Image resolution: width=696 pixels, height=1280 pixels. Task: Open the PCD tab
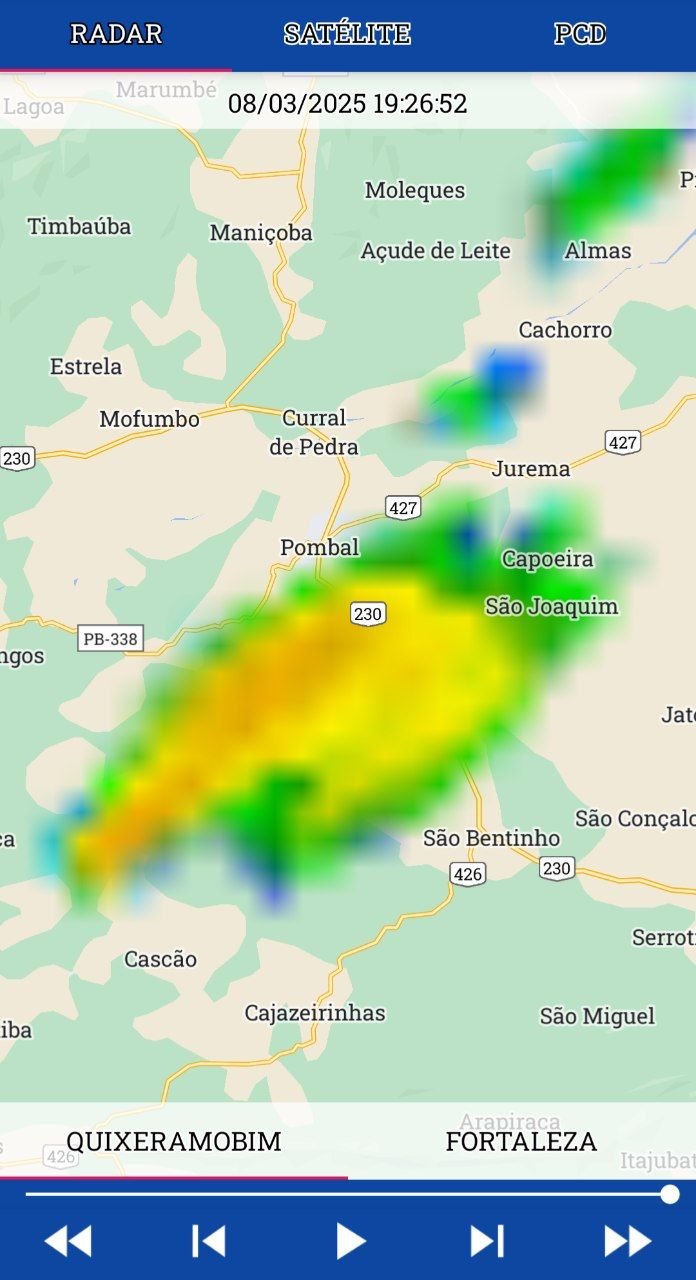tap(580, 34)
